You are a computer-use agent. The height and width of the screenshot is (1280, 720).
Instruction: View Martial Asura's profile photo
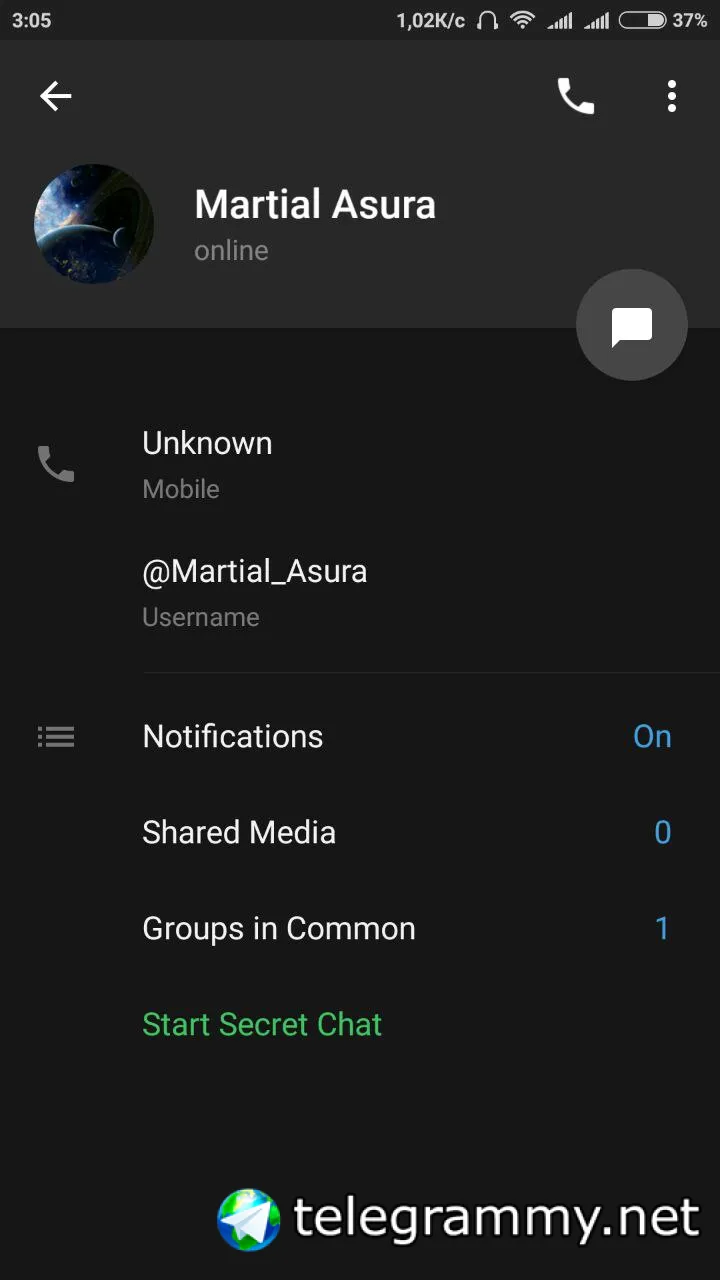[94, 224]
